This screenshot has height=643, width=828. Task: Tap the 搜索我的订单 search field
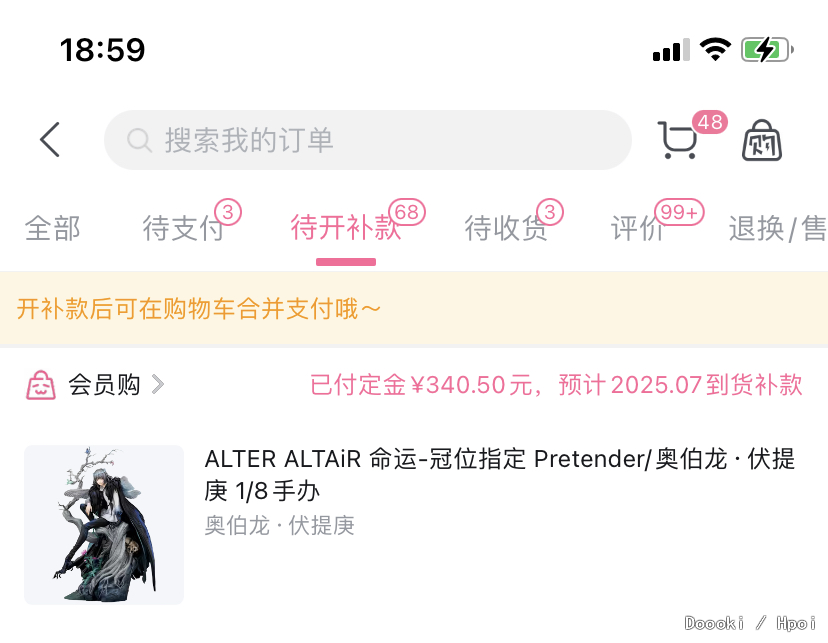tap(367, 140)
